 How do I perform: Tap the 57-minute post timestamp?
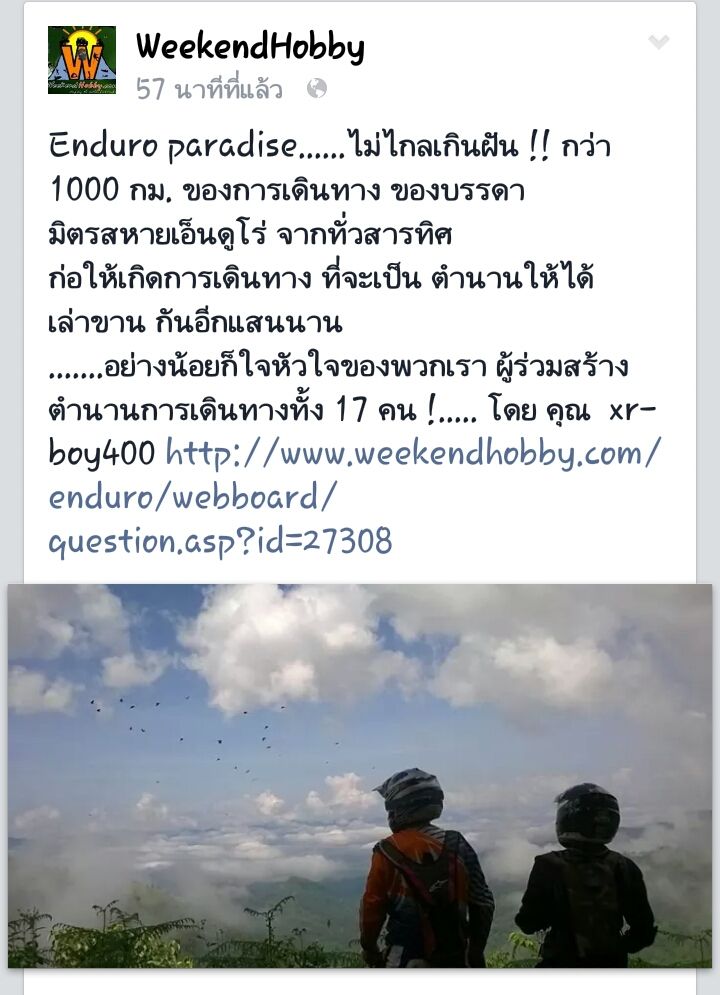tap(209, 90)
